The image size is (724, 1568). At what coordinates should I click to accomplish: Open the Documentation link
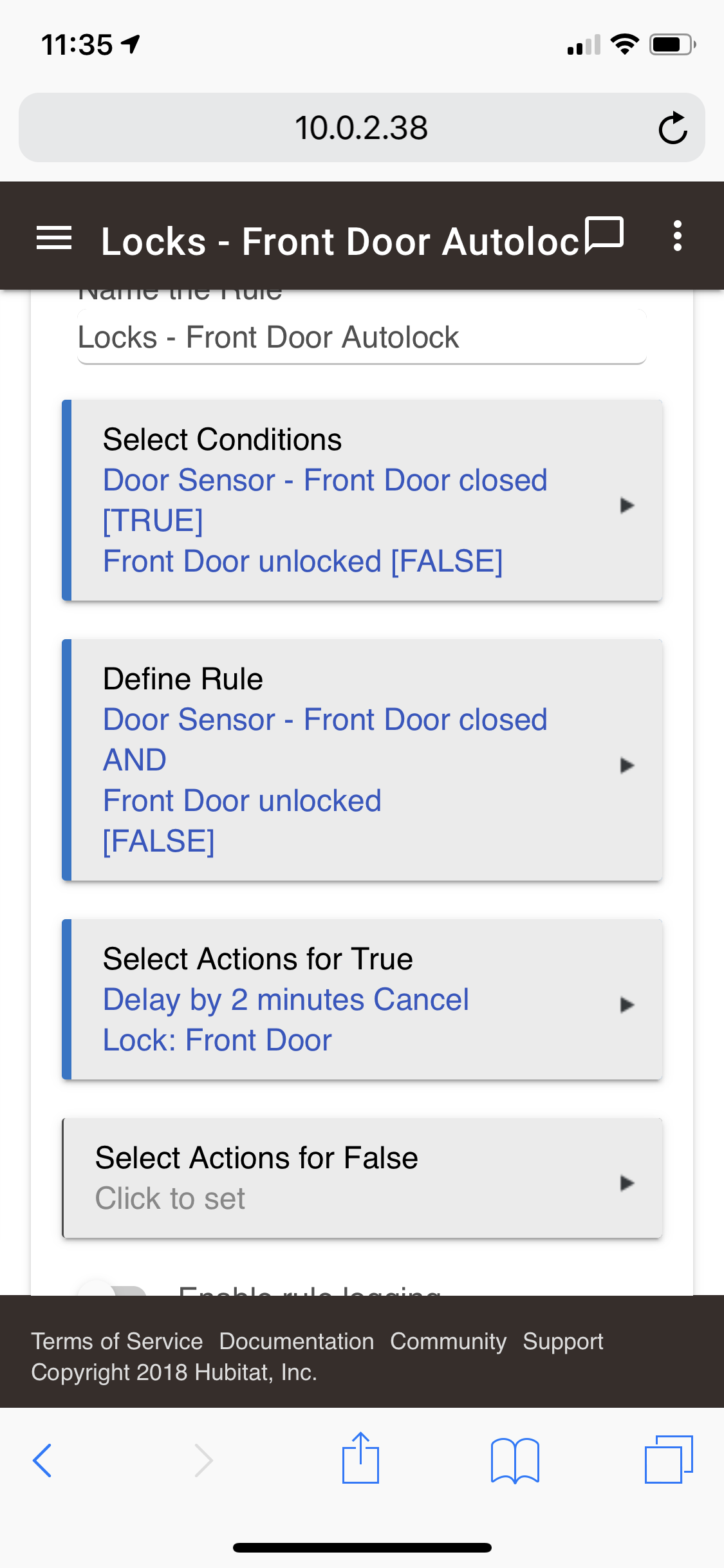297,1341
